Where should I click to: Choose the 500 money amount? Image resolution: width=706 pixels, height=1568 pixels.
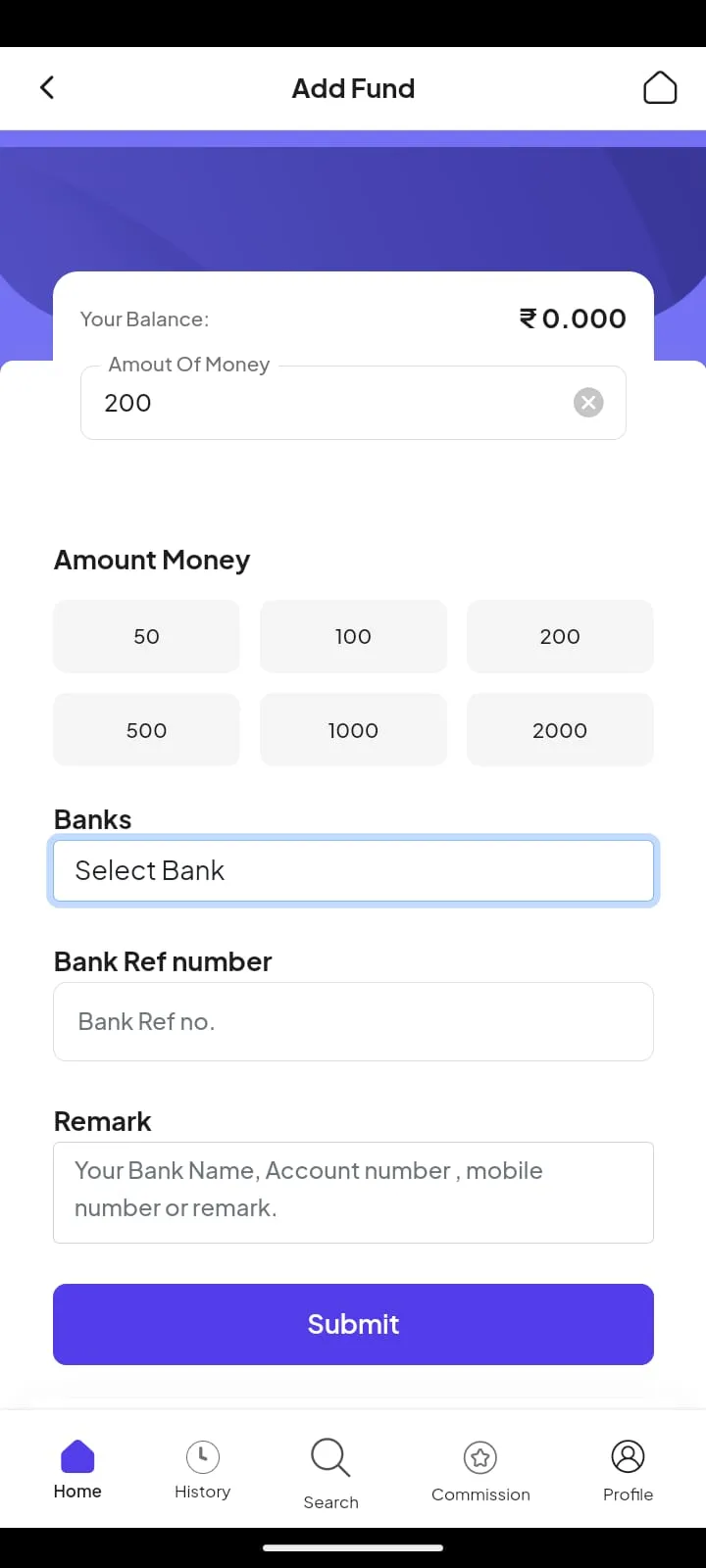pos(146,729)
